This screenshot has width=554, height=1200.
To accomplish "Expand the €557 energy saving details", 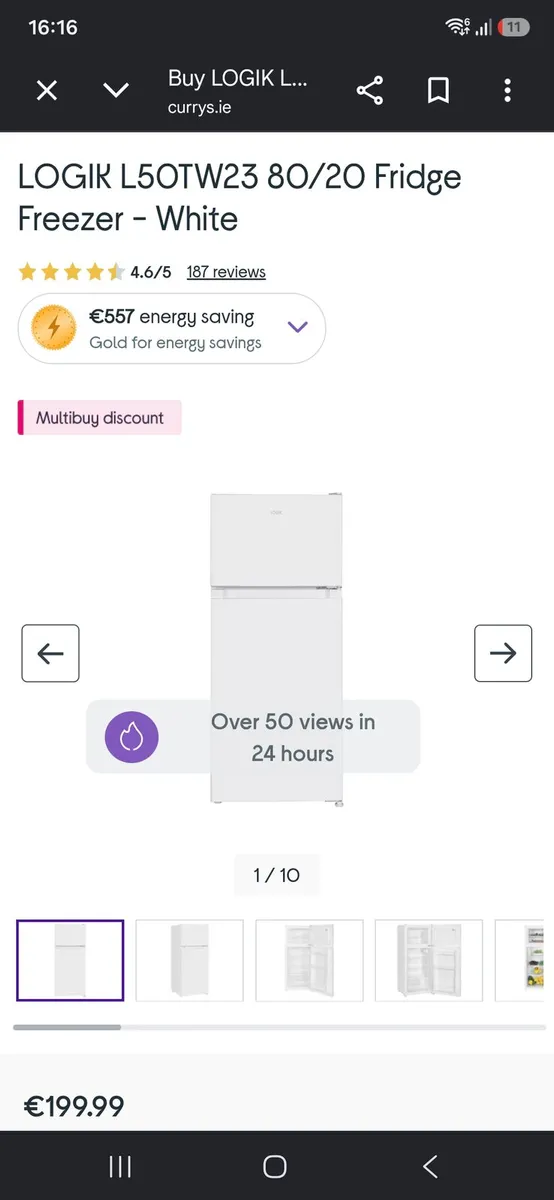I will pyautogui.click(x=298, y=327).
